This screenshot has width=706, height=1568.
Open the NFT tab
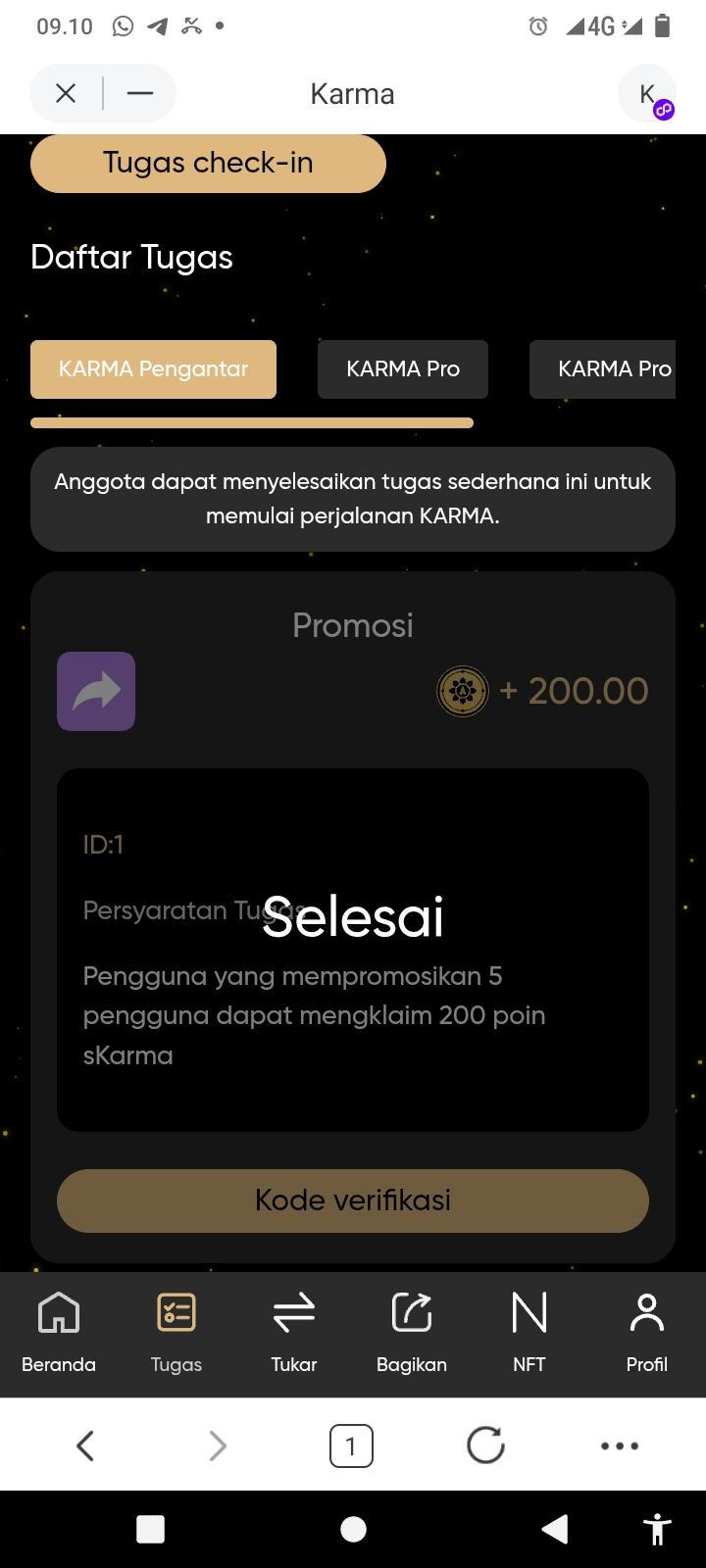tap(529, 1333)
